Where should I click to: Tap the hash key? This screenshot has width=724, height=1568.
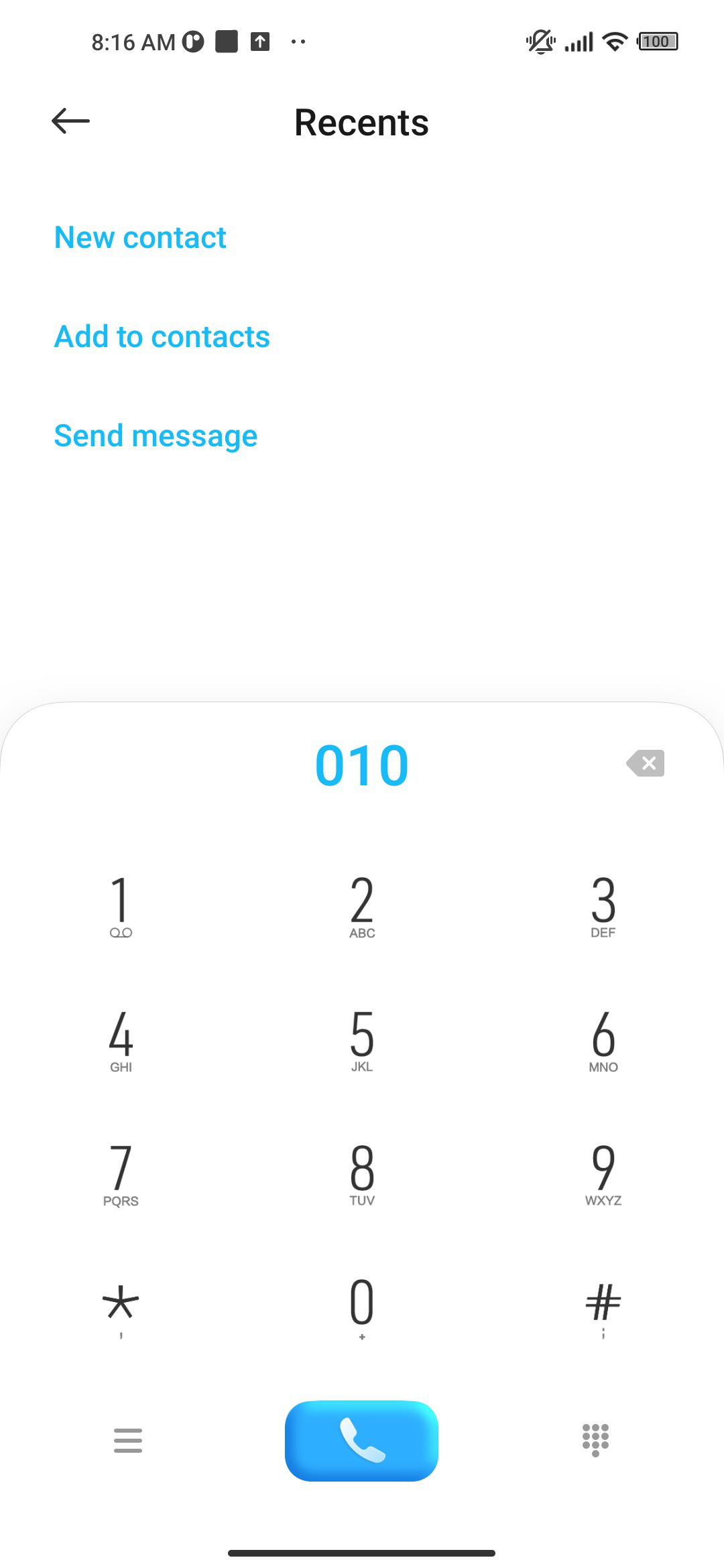(603, 1309)
